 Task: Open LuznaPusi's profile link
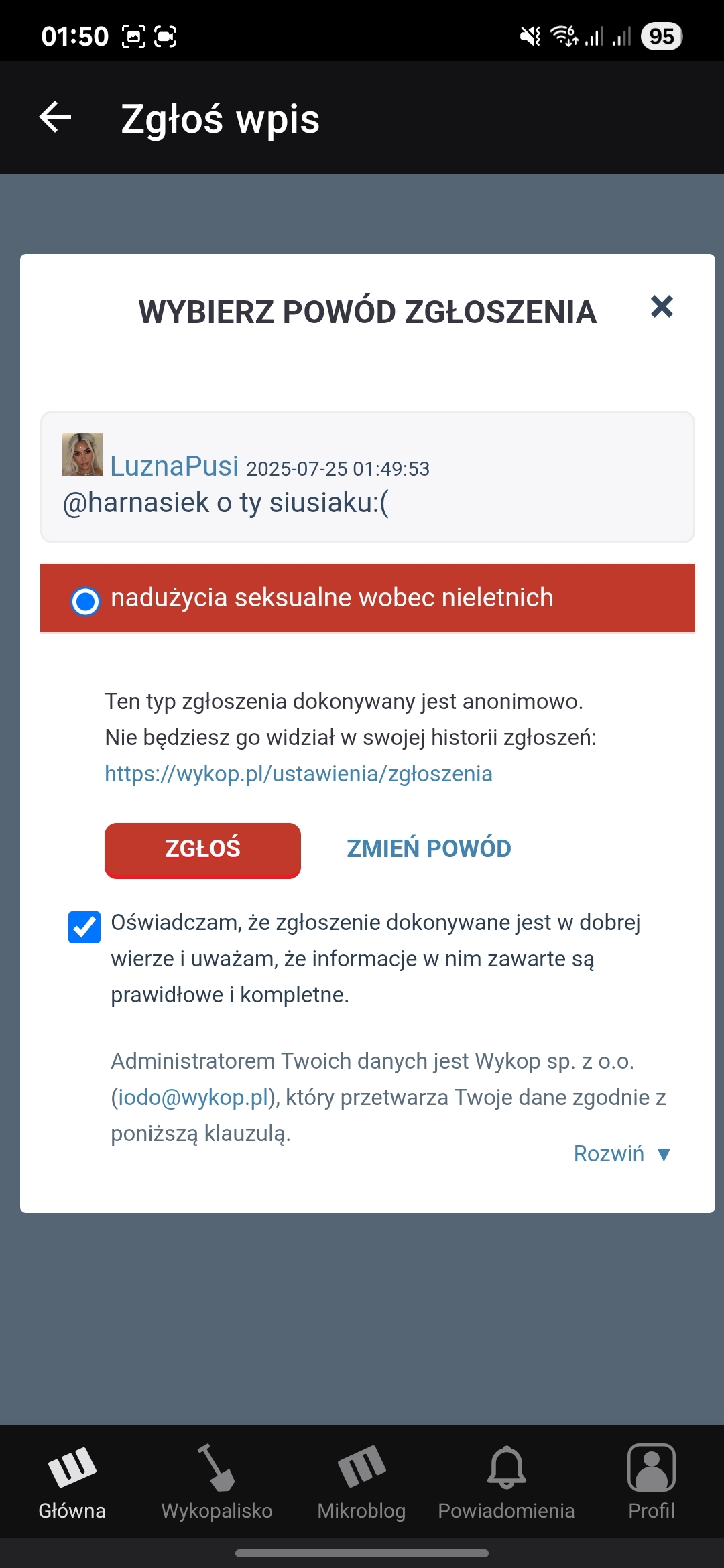pos(174,466)
